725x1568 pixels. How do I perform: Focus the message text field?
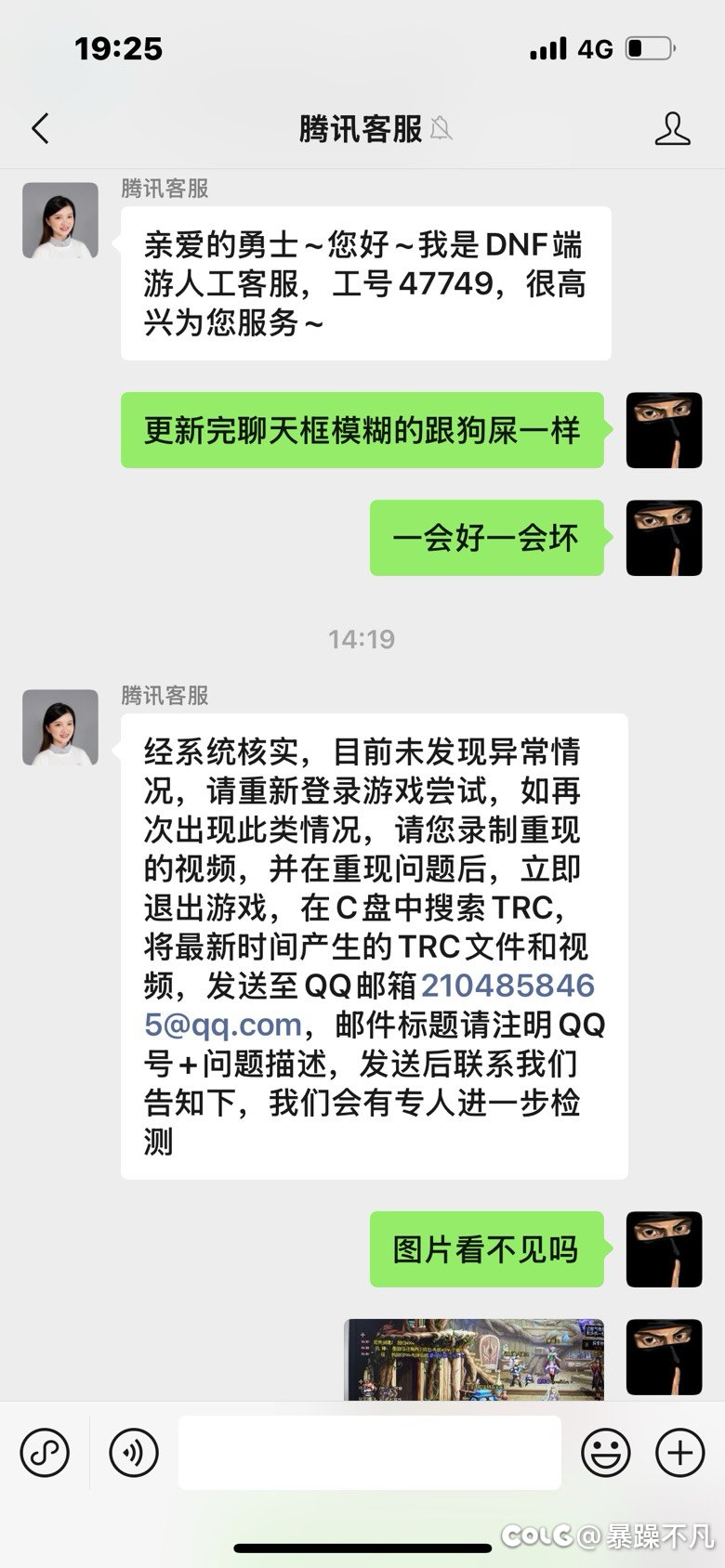(370, 1452)
